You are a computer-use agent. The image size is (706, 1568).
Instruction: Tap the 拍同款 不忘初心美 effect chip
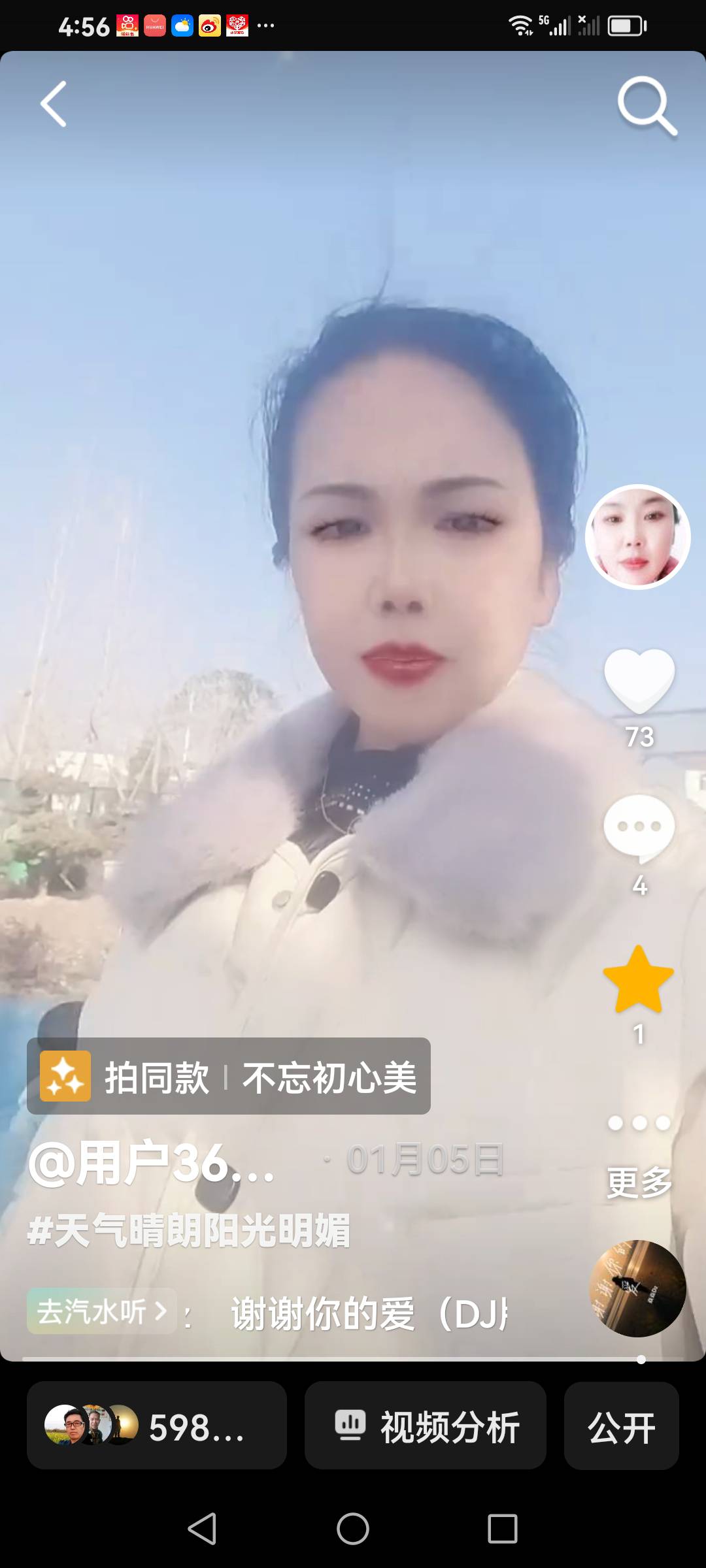coord(229,1077)
